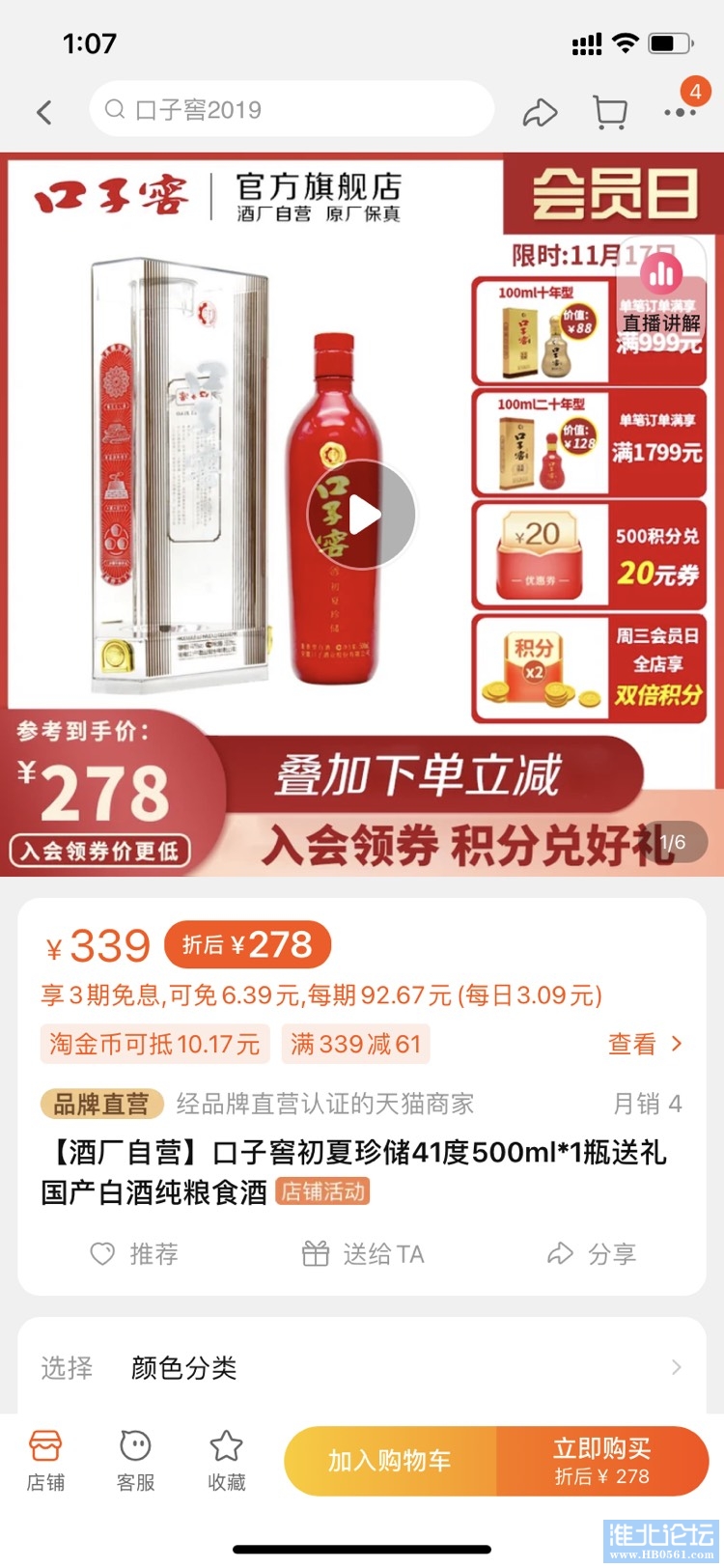Tap 分享 under the product title
This screenshot has height=1568, width=724.
[x=592, y=1254]
